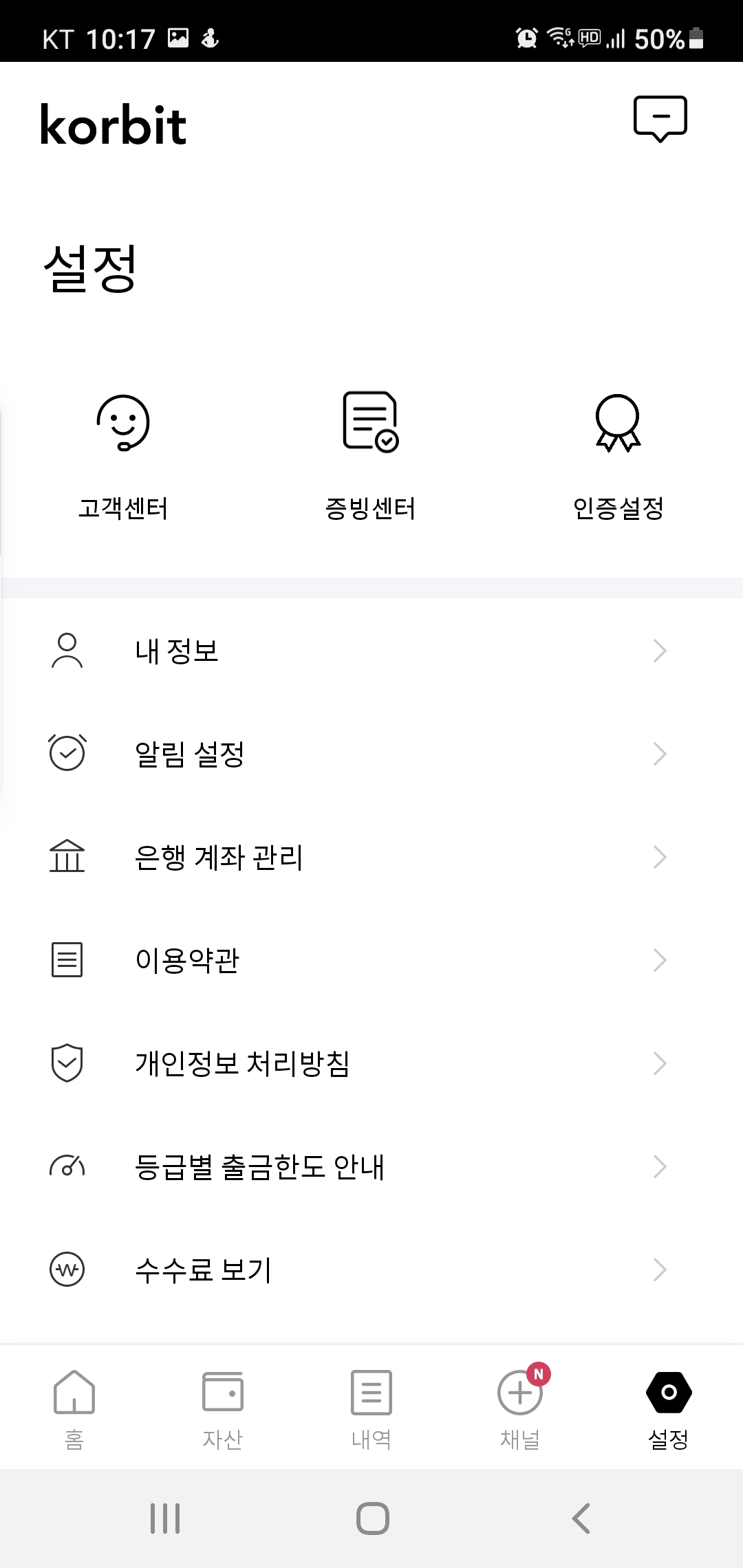Screen dimensions: 743x1568
Task: Open the chat message icon
Action: coord(660,118)
